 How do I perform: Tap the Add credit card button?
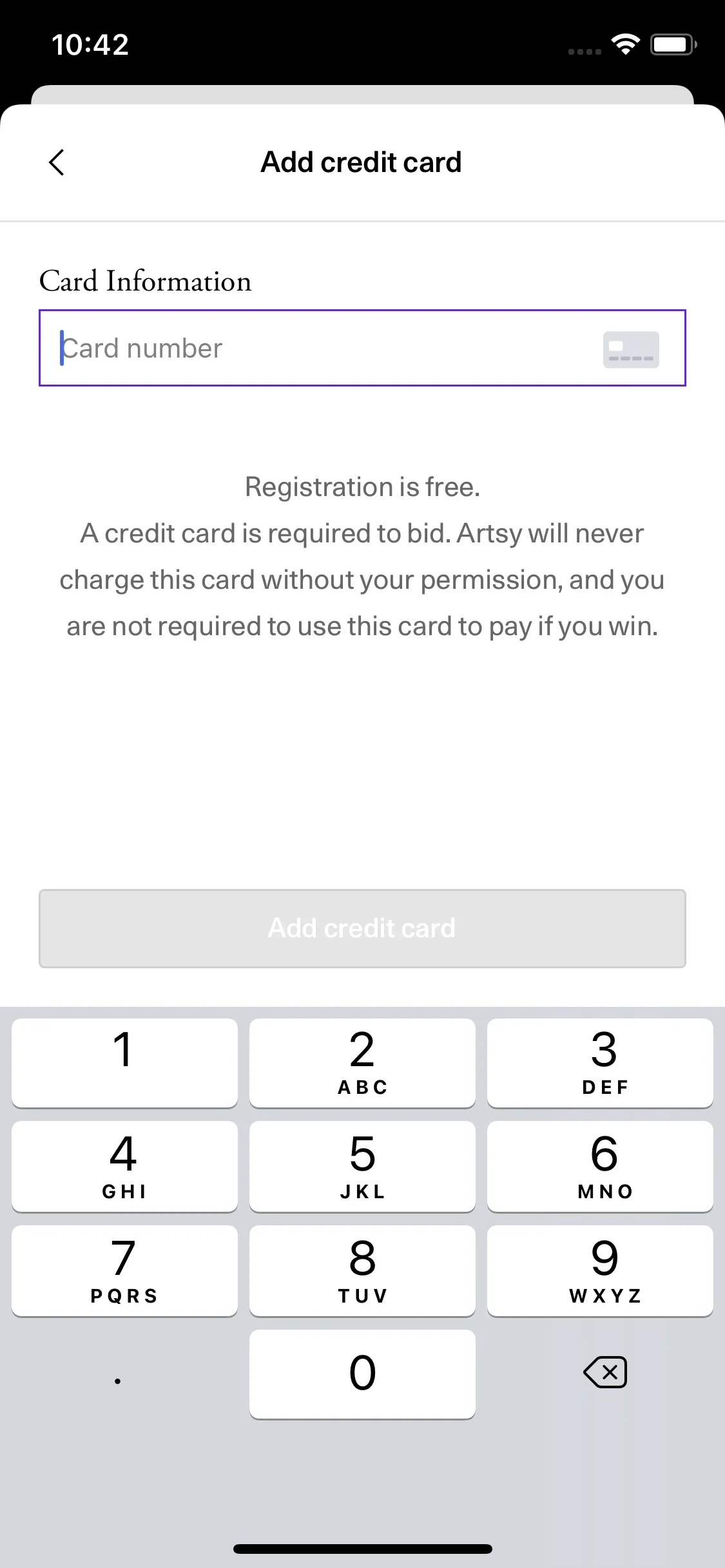pyautogui.click(x=362, y=928)
